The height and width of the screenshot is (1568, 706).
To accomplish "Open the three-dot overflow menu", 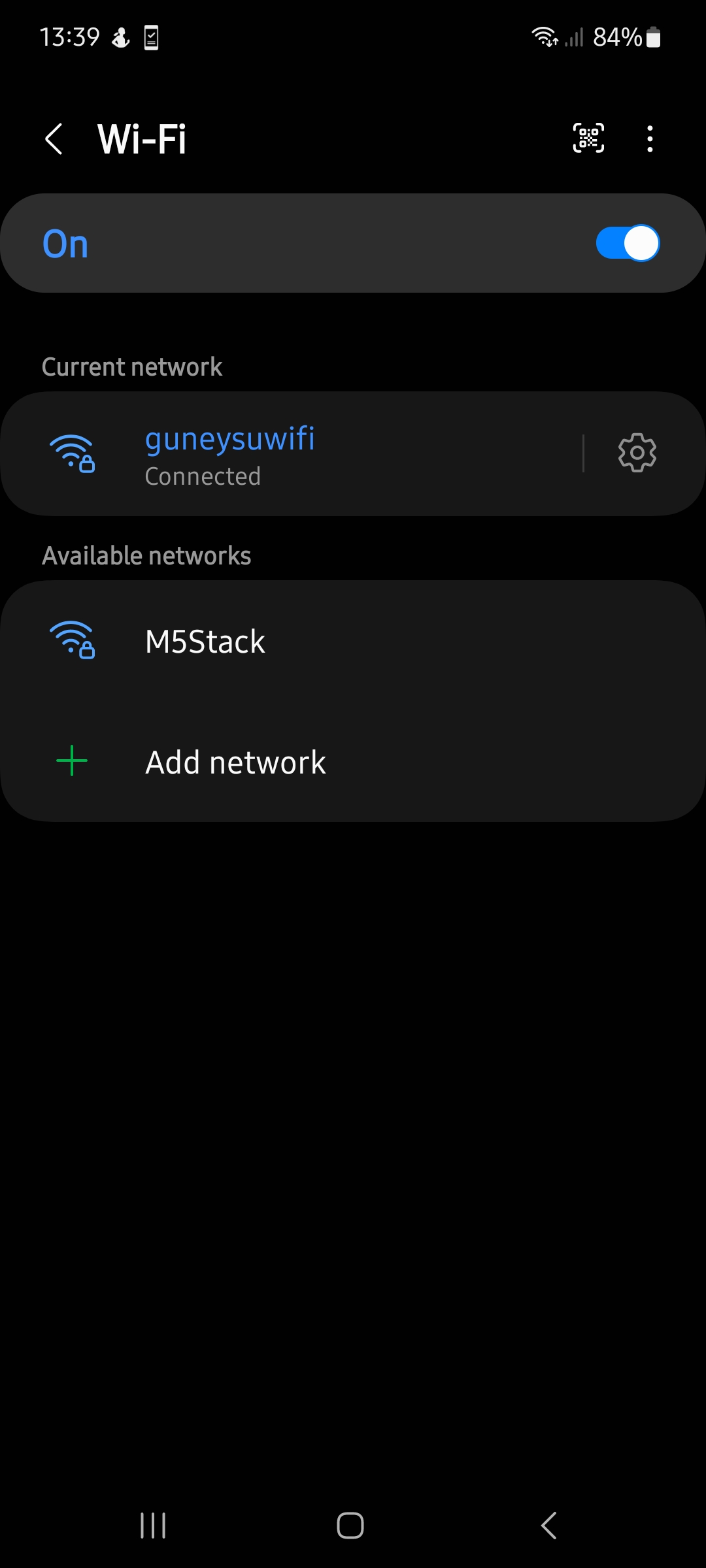I will coord(649,139).
